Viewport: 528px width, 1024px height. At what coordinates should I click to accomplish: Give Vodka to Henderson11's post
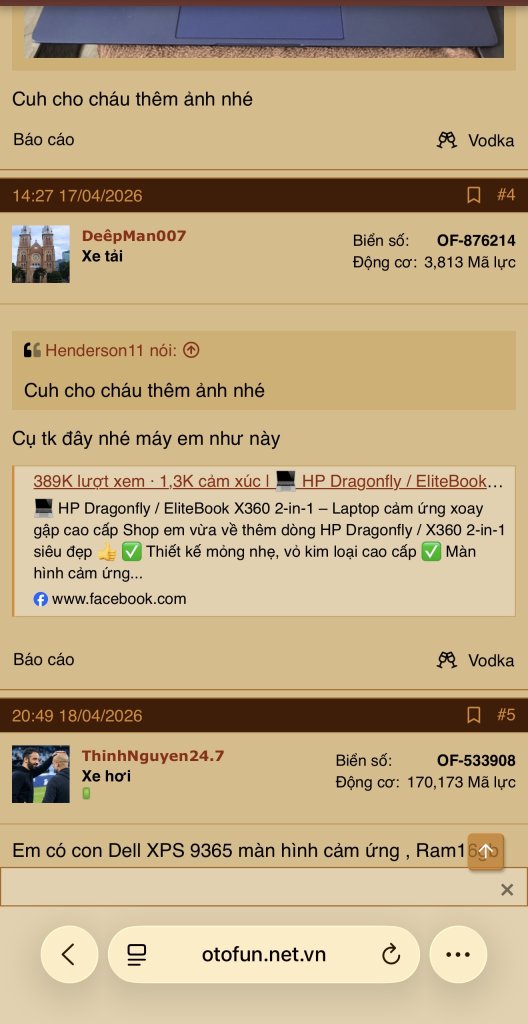[475, 140]
